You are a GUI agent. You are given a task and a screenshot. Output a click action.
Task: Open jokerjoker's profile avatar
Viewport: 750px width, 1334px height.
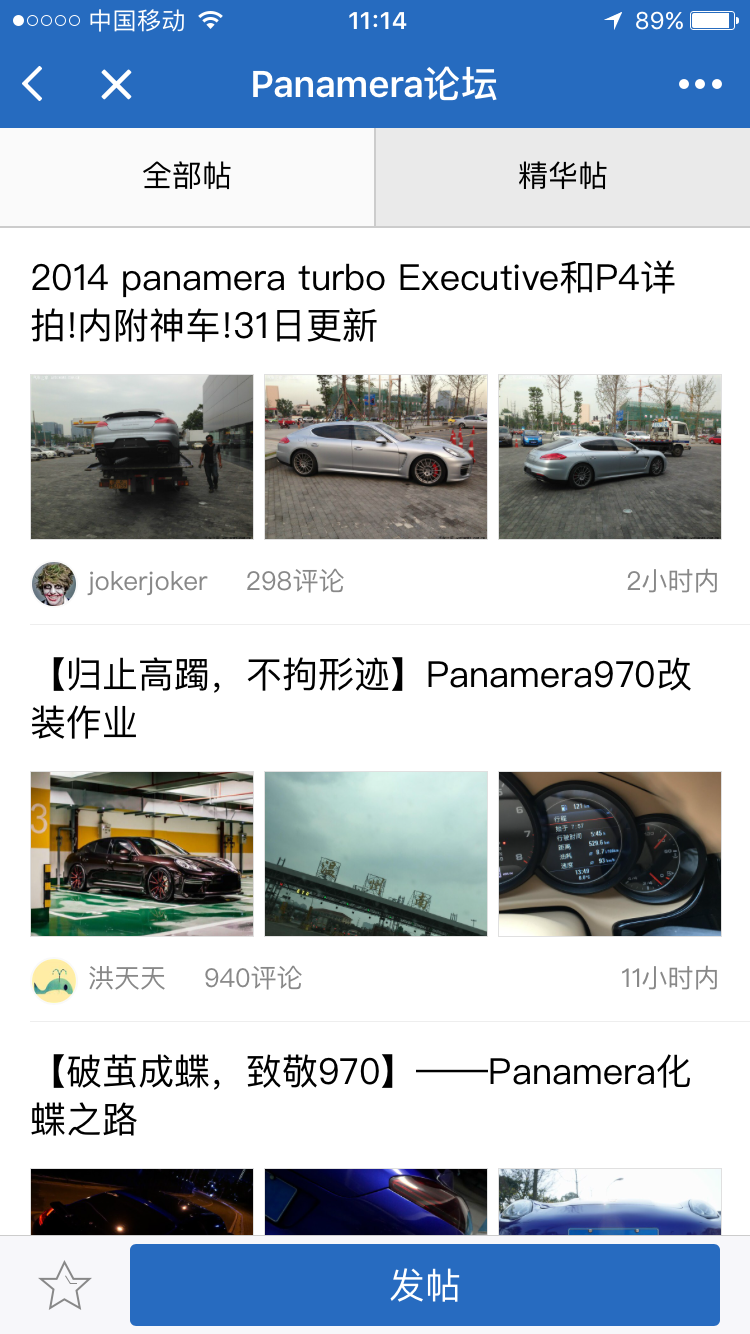coord(54,583)
